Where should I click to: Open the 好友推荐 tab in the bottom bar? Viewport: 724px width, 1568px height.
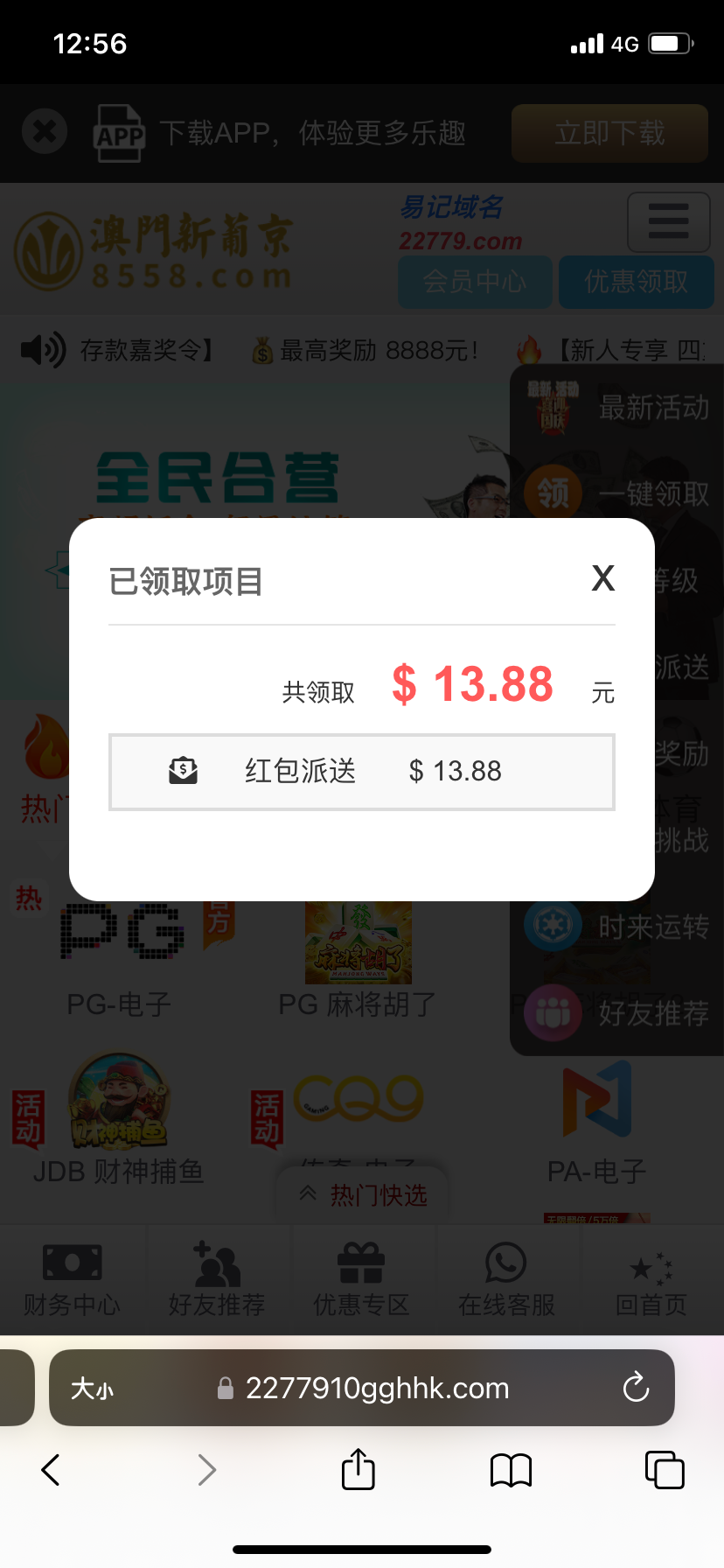pyautogui.click(x=216, y=1279)
